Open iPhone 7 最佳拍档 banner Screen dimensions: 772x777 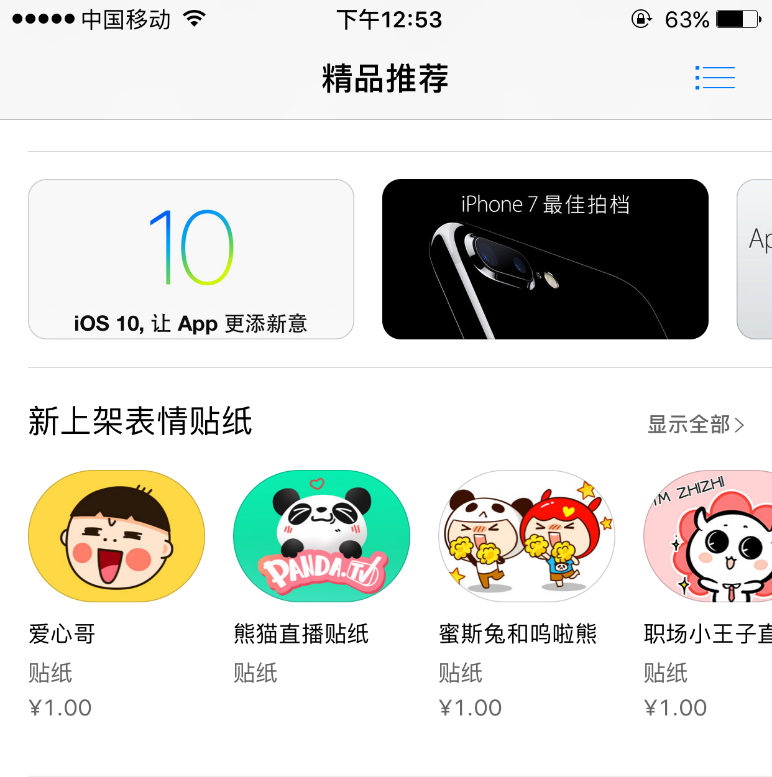(545, 259)
